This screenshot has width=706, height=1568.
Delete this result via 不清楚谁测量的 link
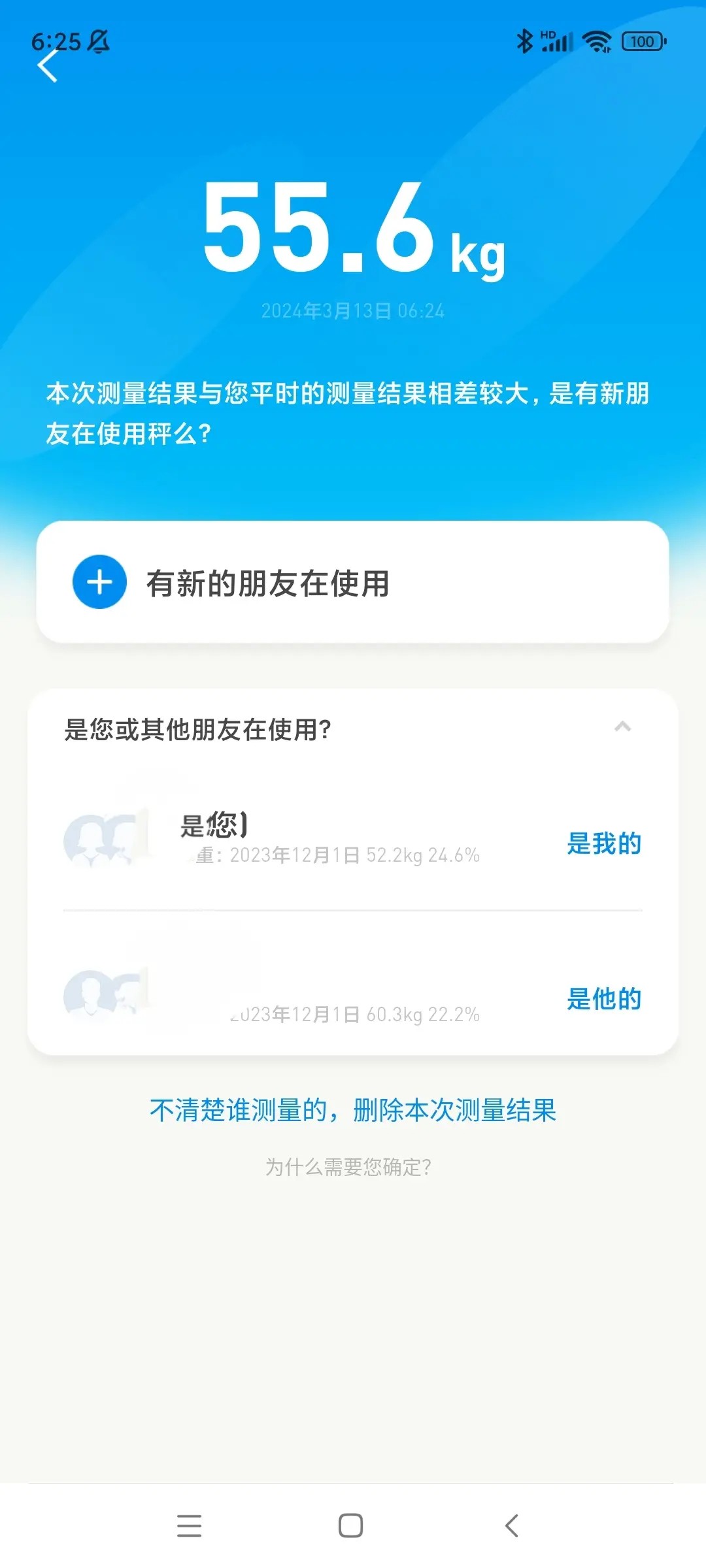[x=352, y=1110]
